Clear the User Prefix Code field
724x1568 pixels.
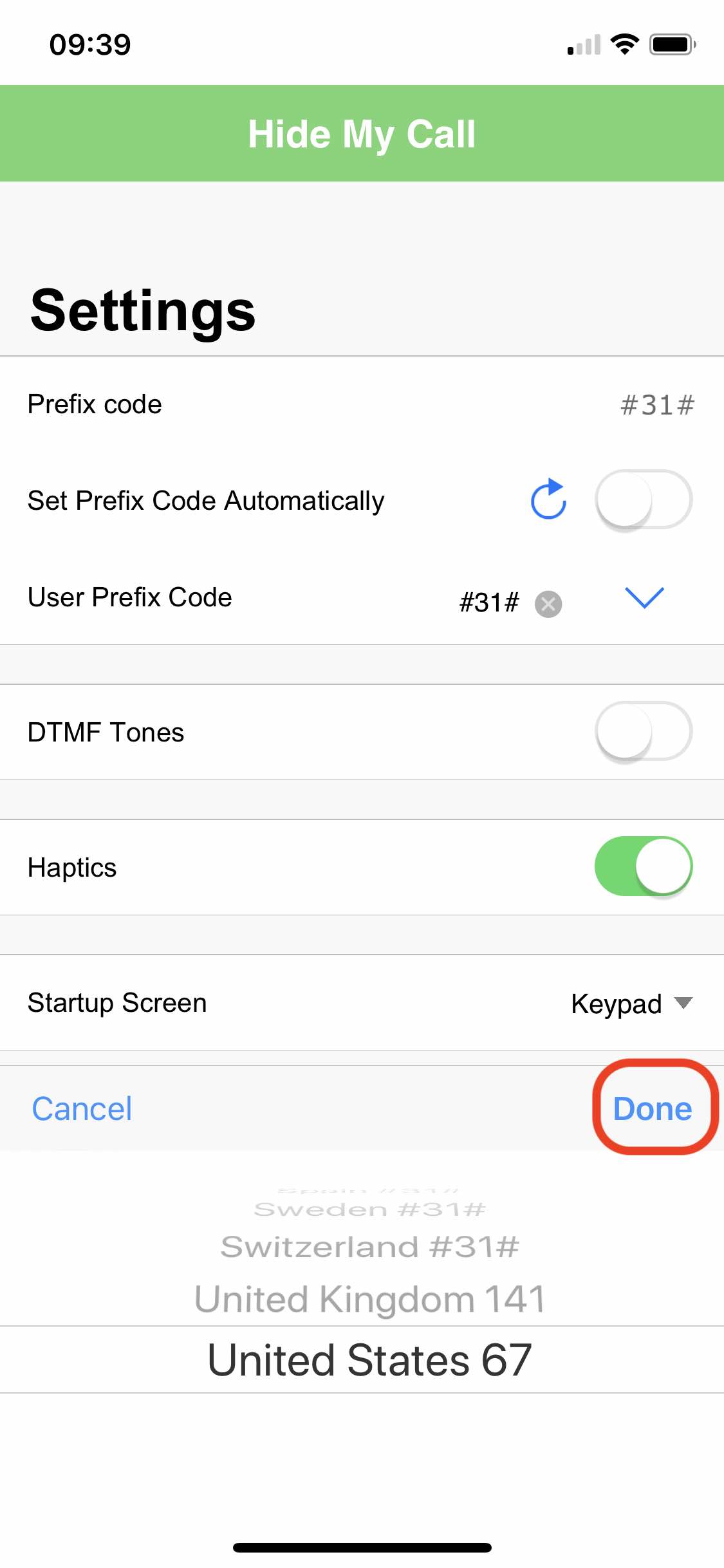pos(548,604)
